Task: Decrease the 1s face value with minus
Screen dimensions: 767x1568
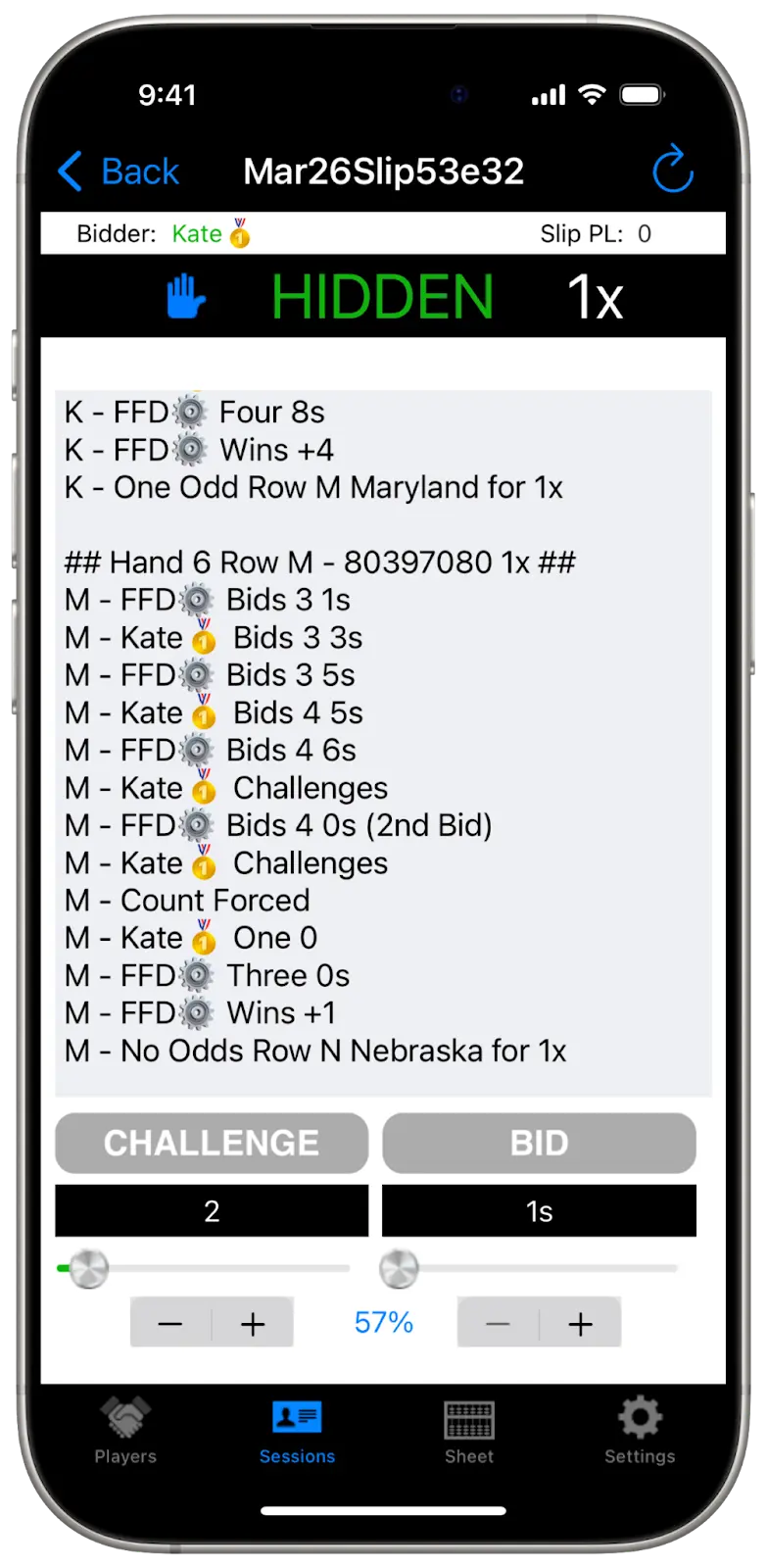Action: tap(498, 1324)
